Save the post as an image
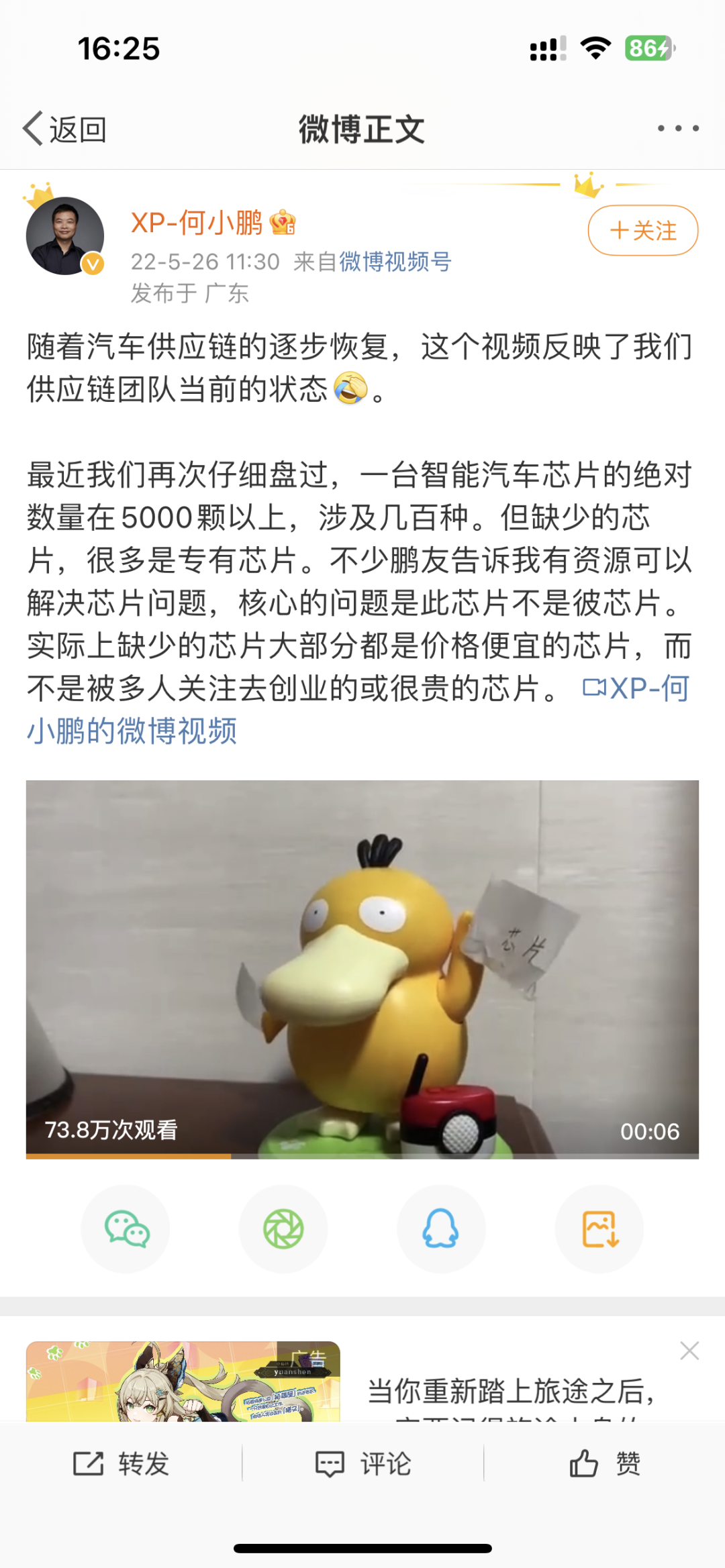This screenshot has height=1568, width=725. (599, 1229)
